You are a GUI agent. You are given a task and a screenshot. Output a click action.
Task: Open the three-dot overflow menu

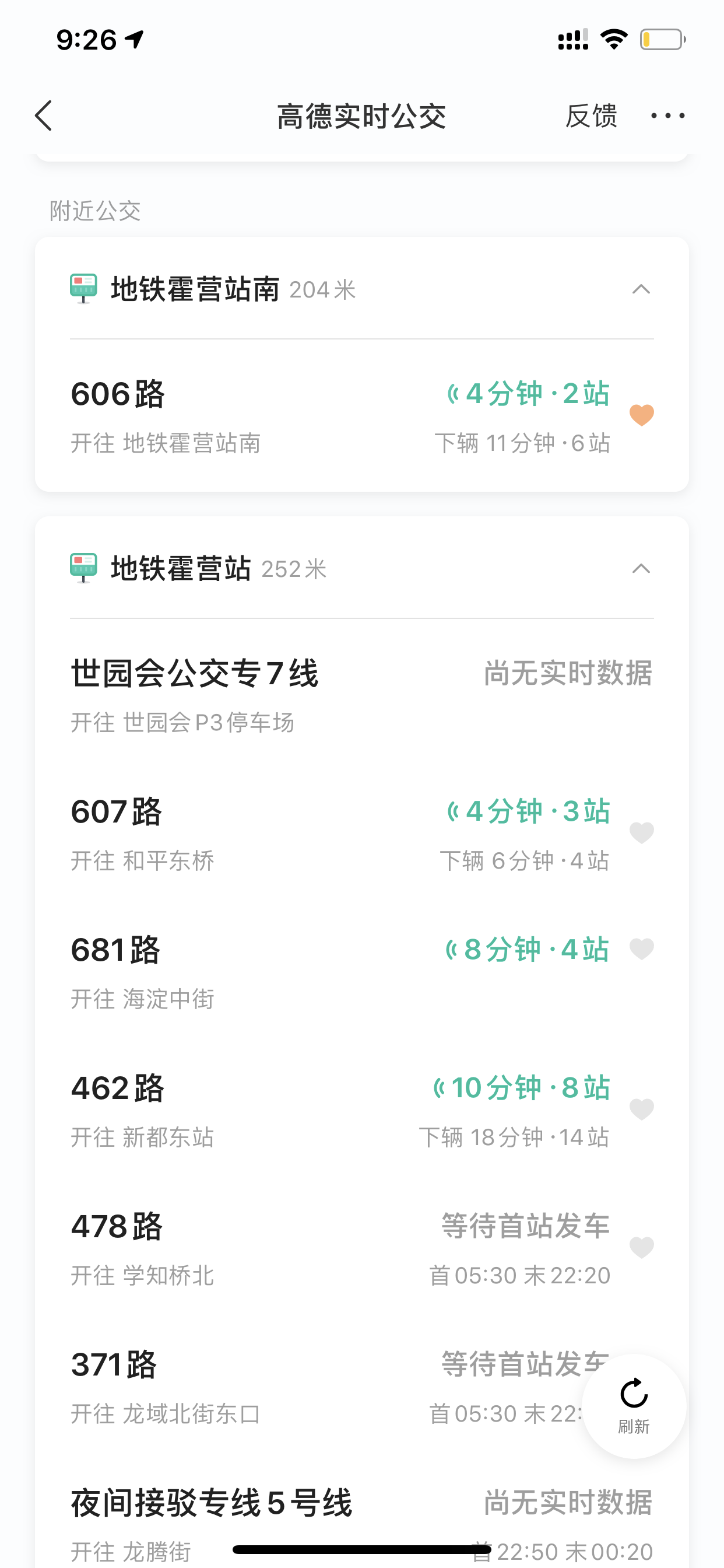click(667, 116)
